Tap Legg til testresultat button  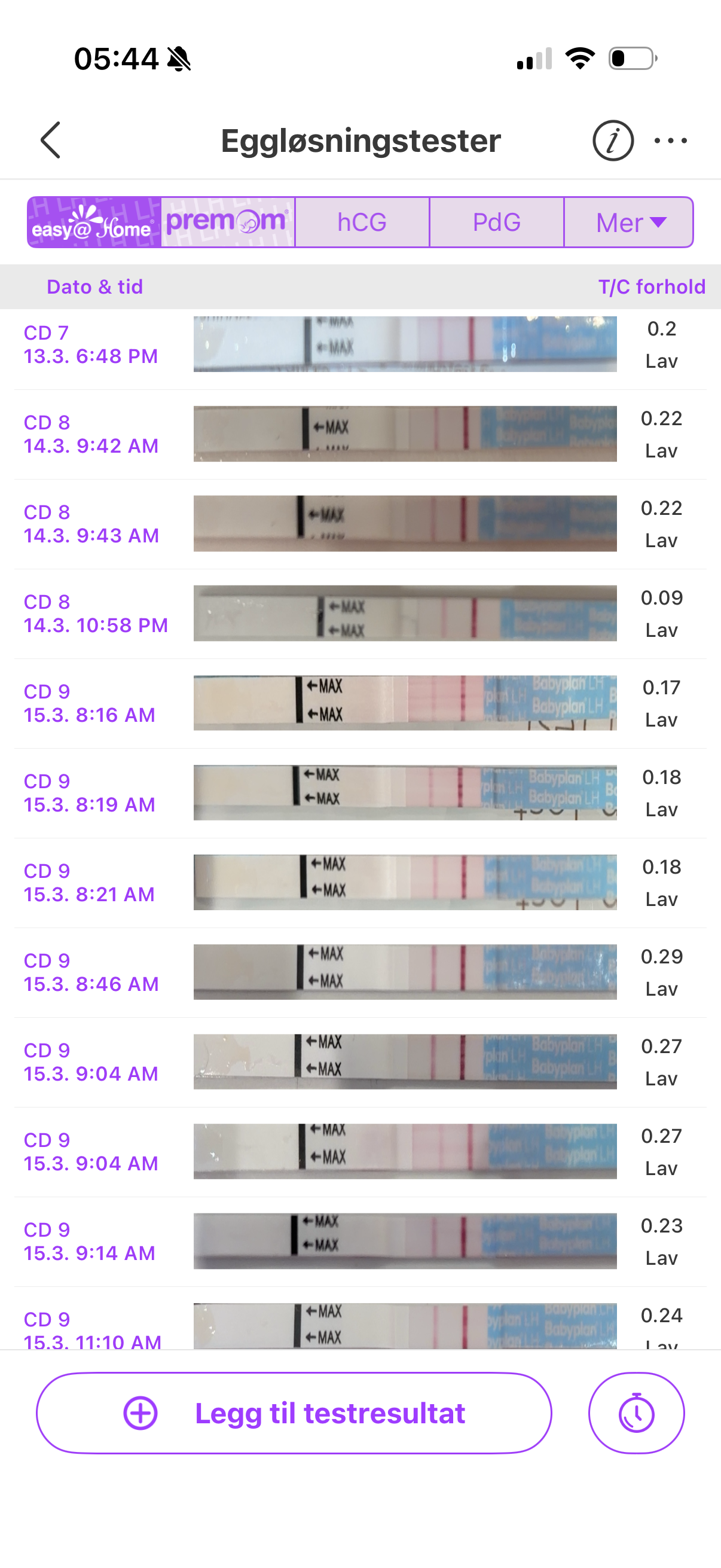(294, 1413)
